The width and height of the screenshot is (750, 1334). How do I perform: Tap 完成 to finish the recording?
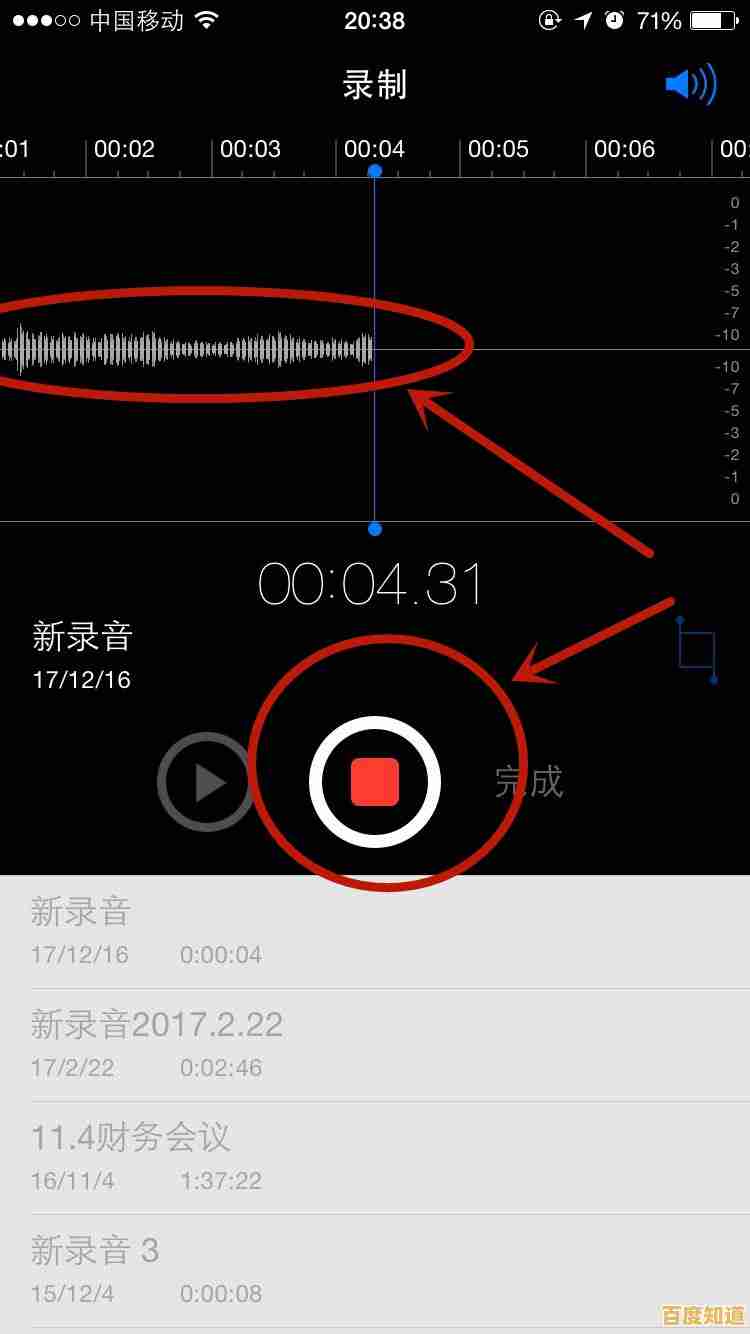point(530,783)
